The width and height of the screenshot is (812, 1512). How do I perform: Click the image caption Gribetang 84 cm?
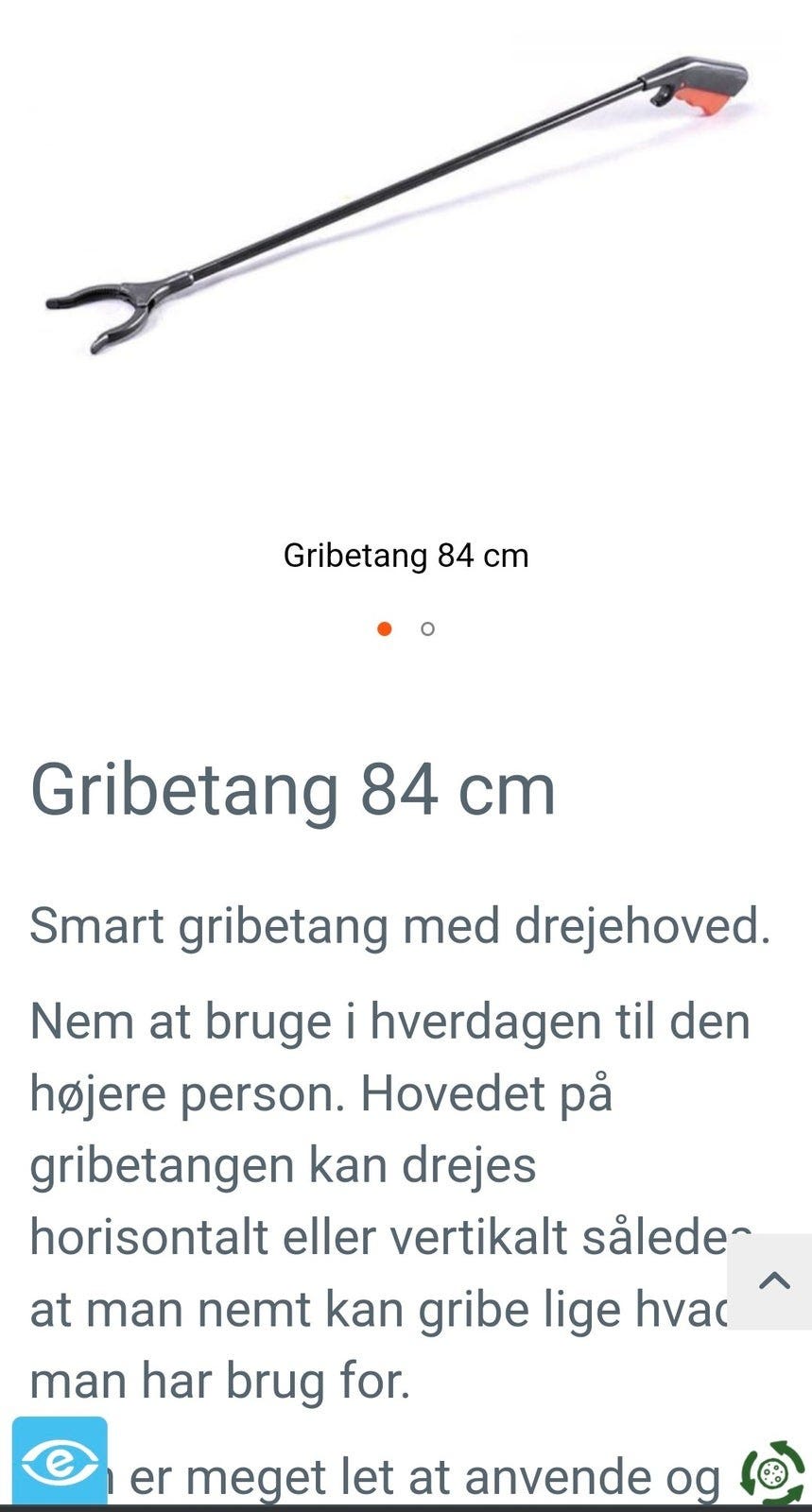[x=406, y=557]
